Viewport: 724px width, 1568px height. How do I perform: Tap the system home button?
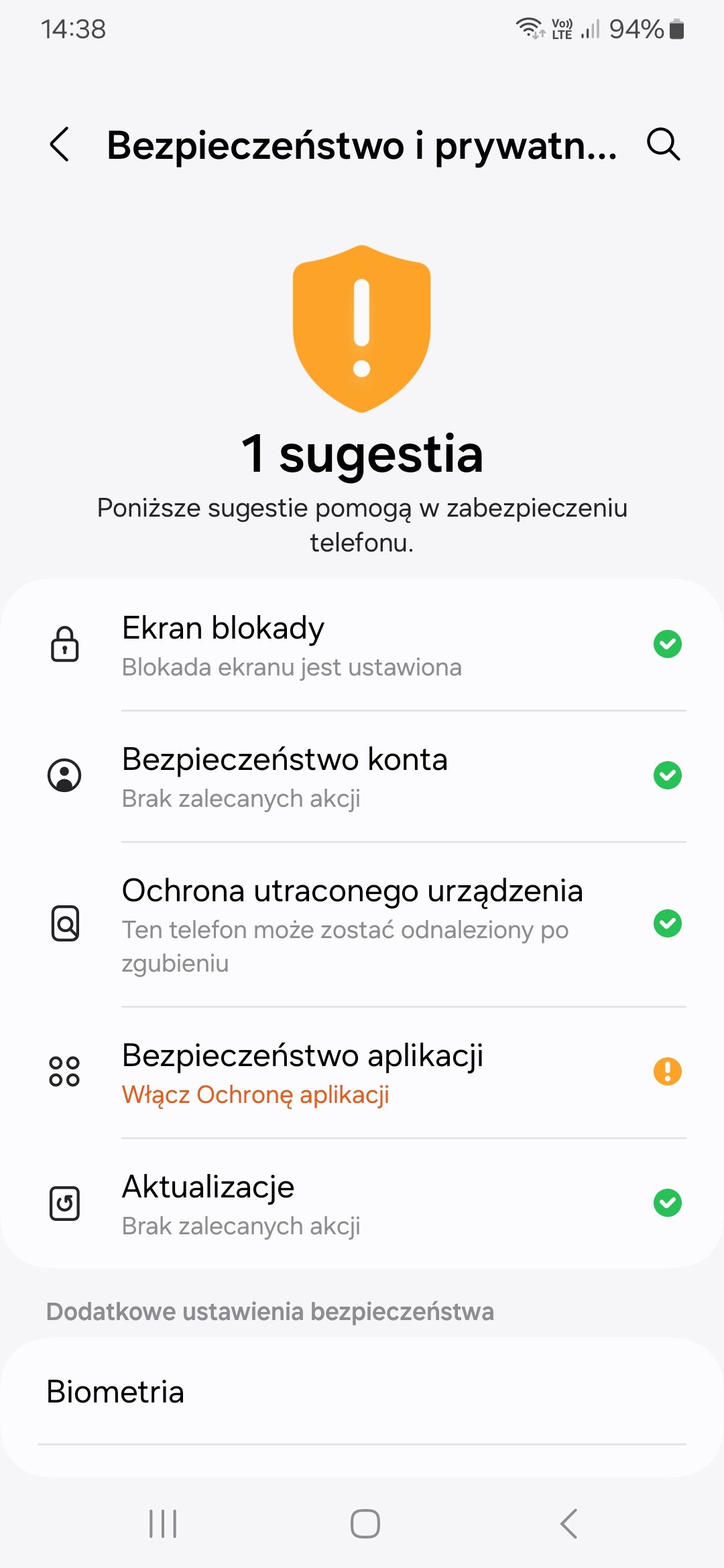tap(365, 1523)
